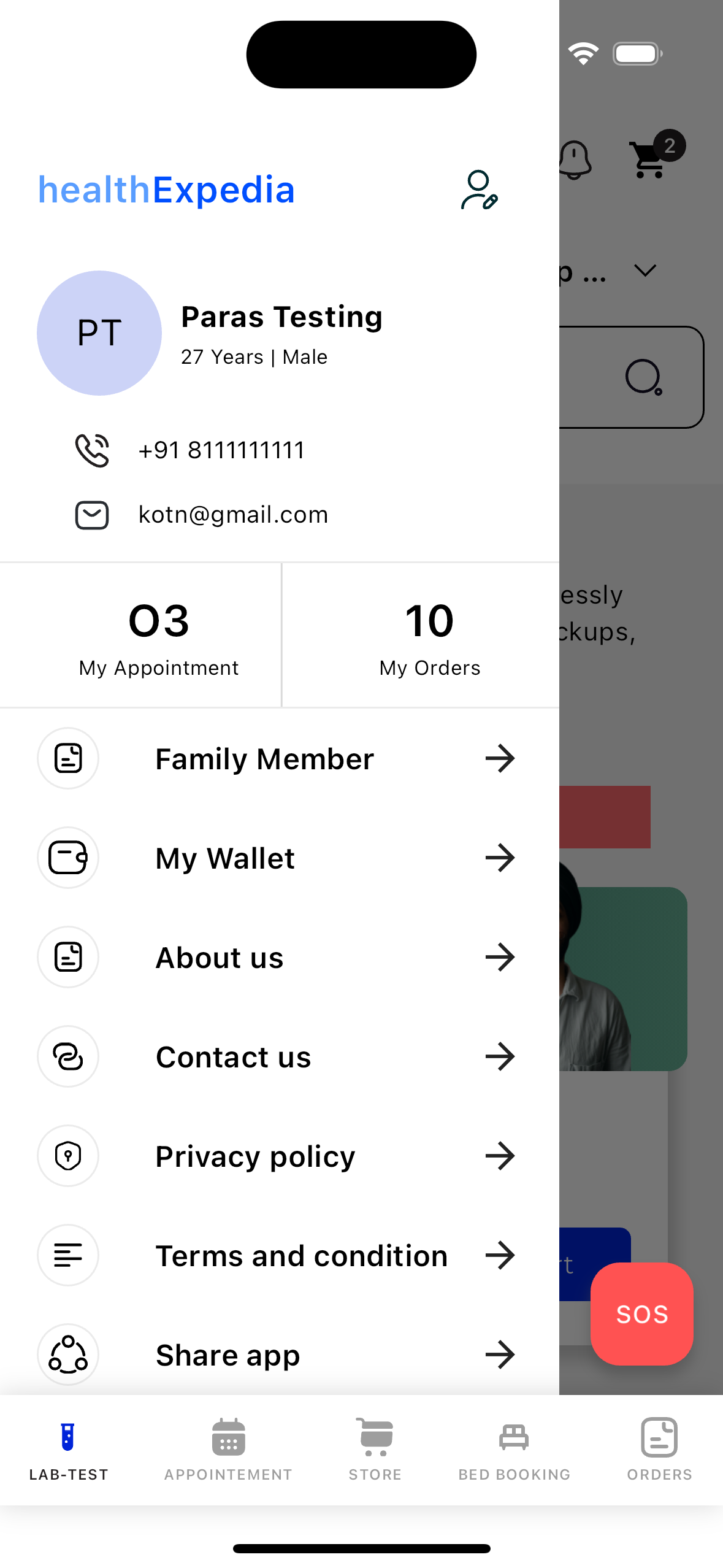Viewport: 723px width, 1568px height.
Task: Open Terms and condition
Action: [x=276, y=1256]
